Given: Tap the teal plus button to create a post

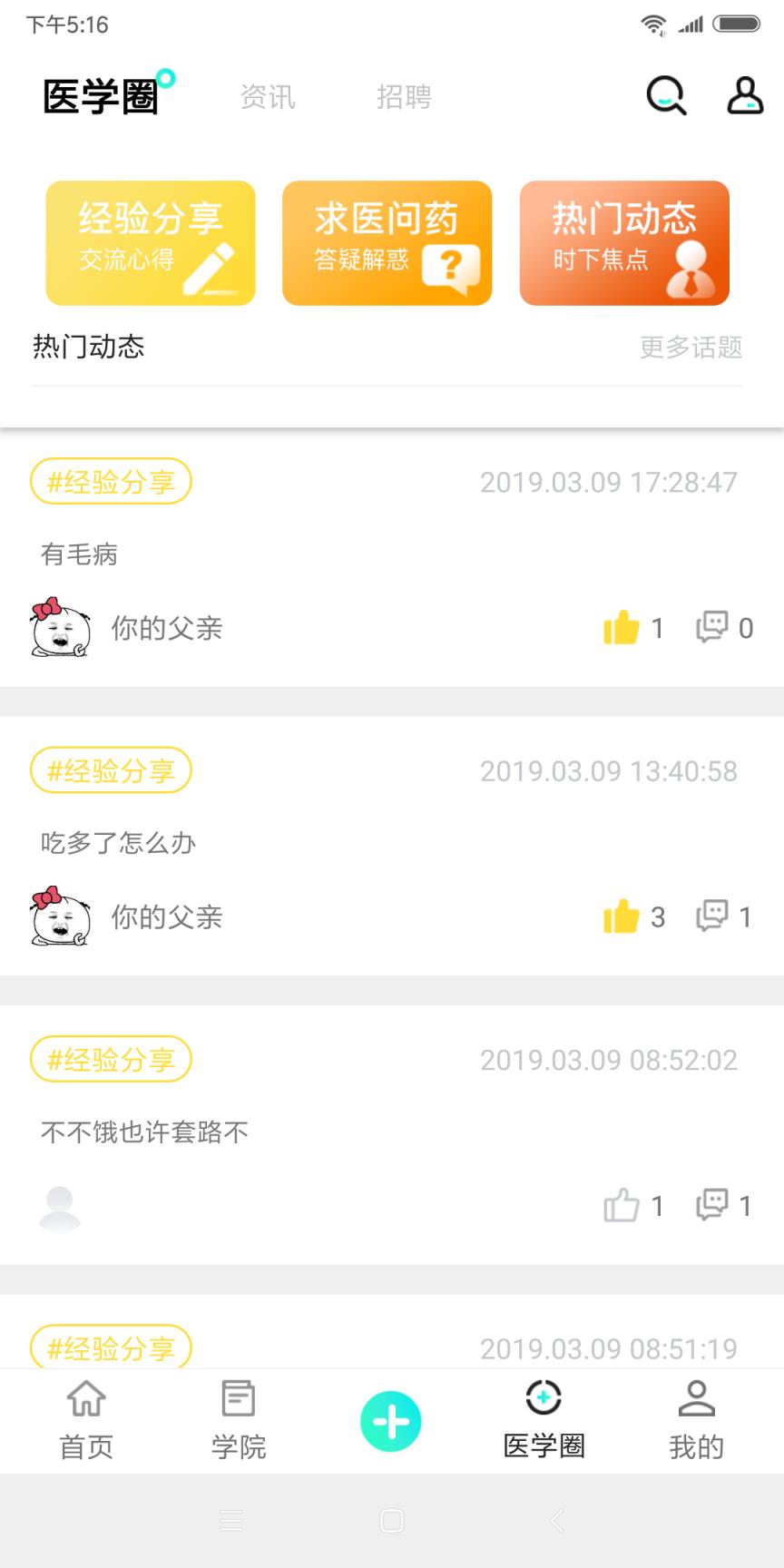Looking at the screenshot, I should [390, 1420].
